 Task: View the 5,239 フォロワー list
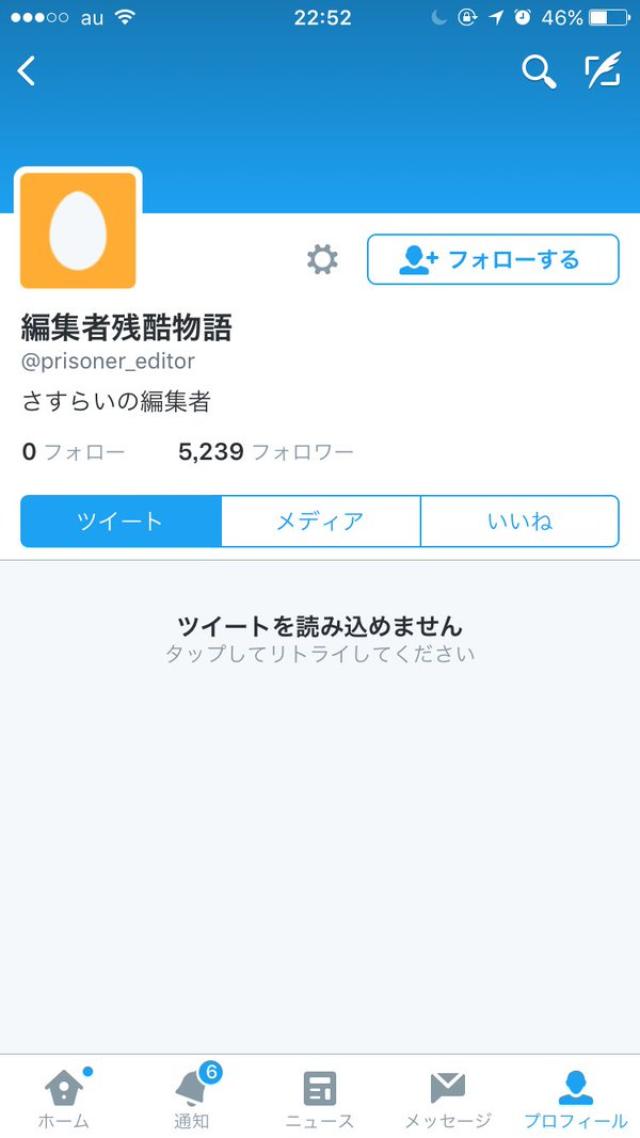point(266,452)
